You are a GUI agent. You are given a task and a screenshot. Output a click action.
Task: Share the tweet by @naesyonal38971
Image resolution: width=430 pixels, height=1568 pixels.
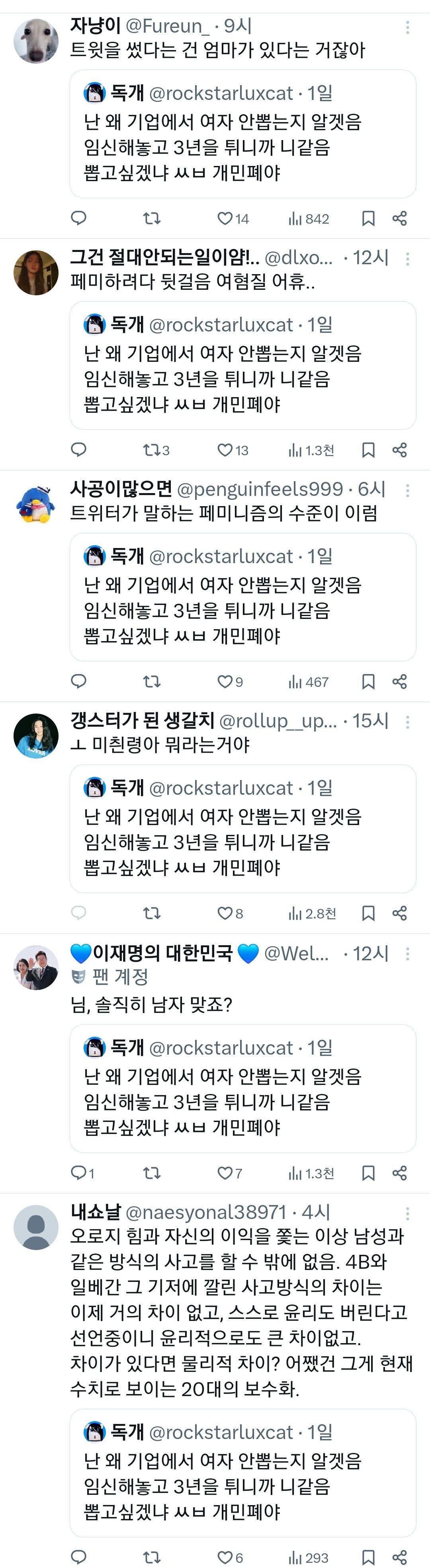pyautogui.click(x=400, y=1558)
